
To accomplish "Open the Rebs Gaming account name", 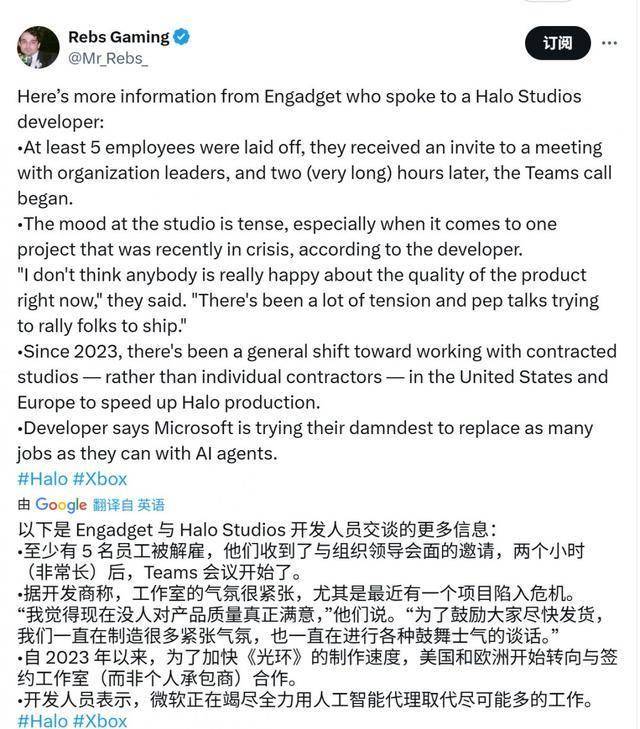I will (x=119, y=37).
